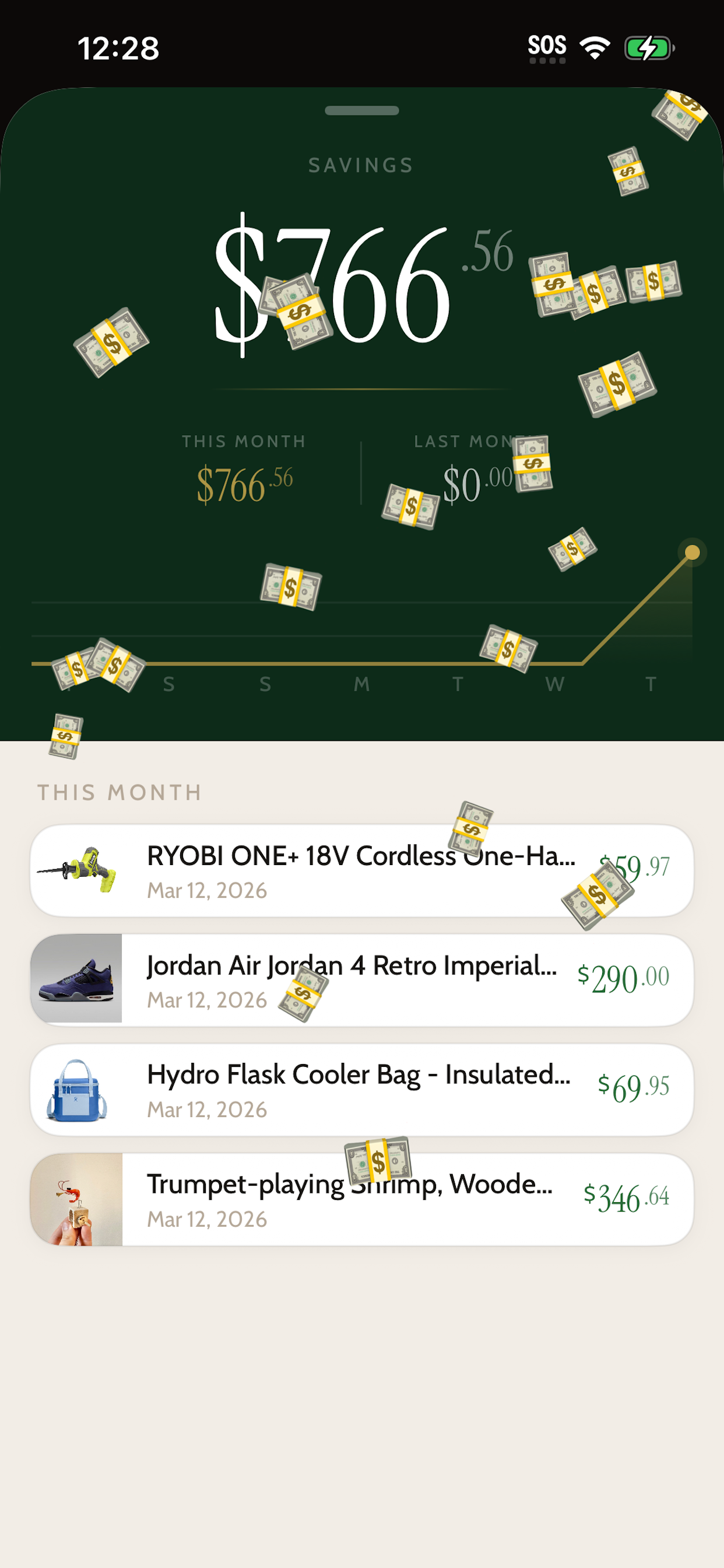The image size is (724, 1568).
Task: Open the Jordan Air Jordan 4 Retro entry
Action: tap(359, 980)
